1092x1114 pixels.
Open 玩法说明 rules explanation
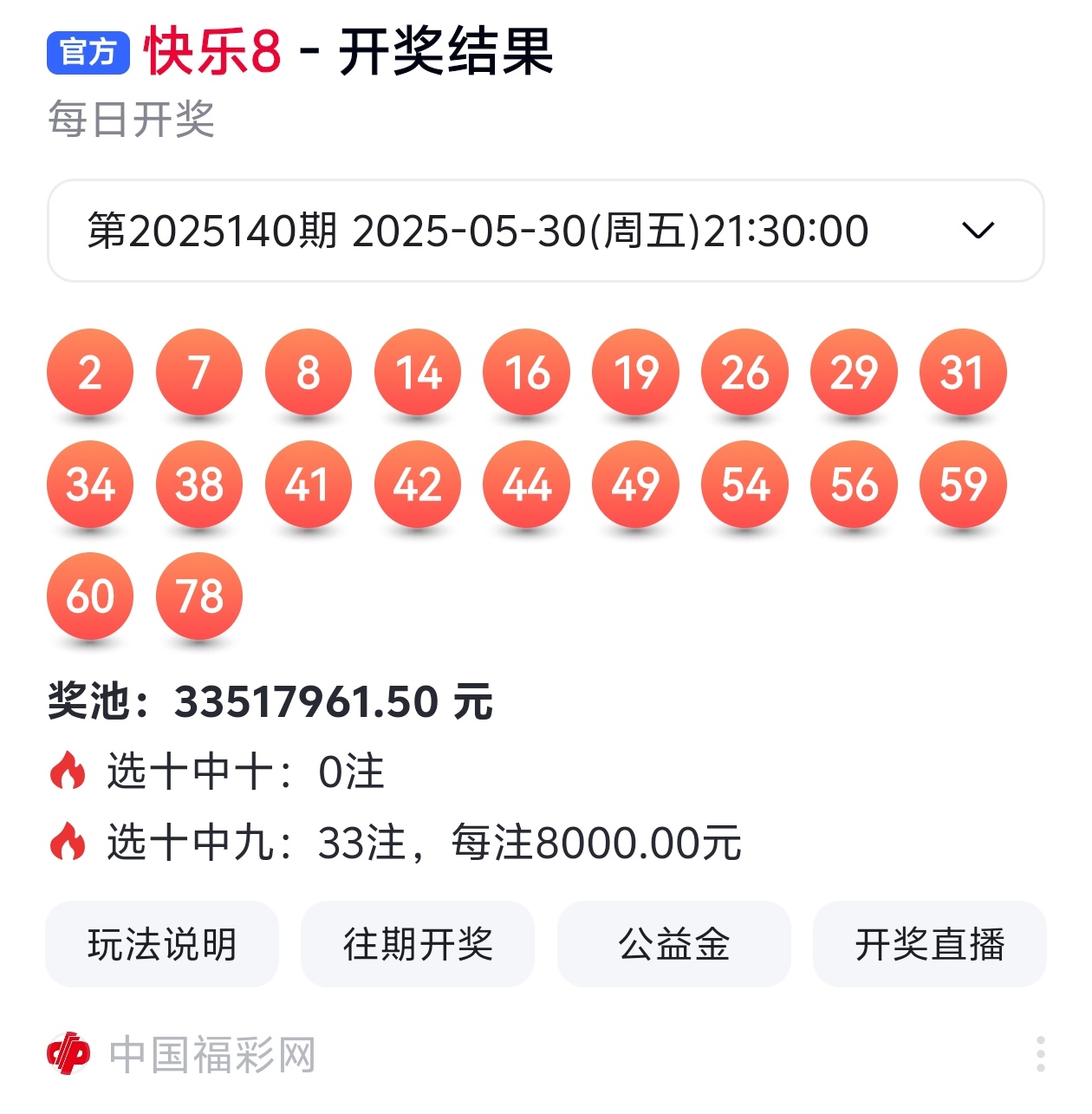162,944
